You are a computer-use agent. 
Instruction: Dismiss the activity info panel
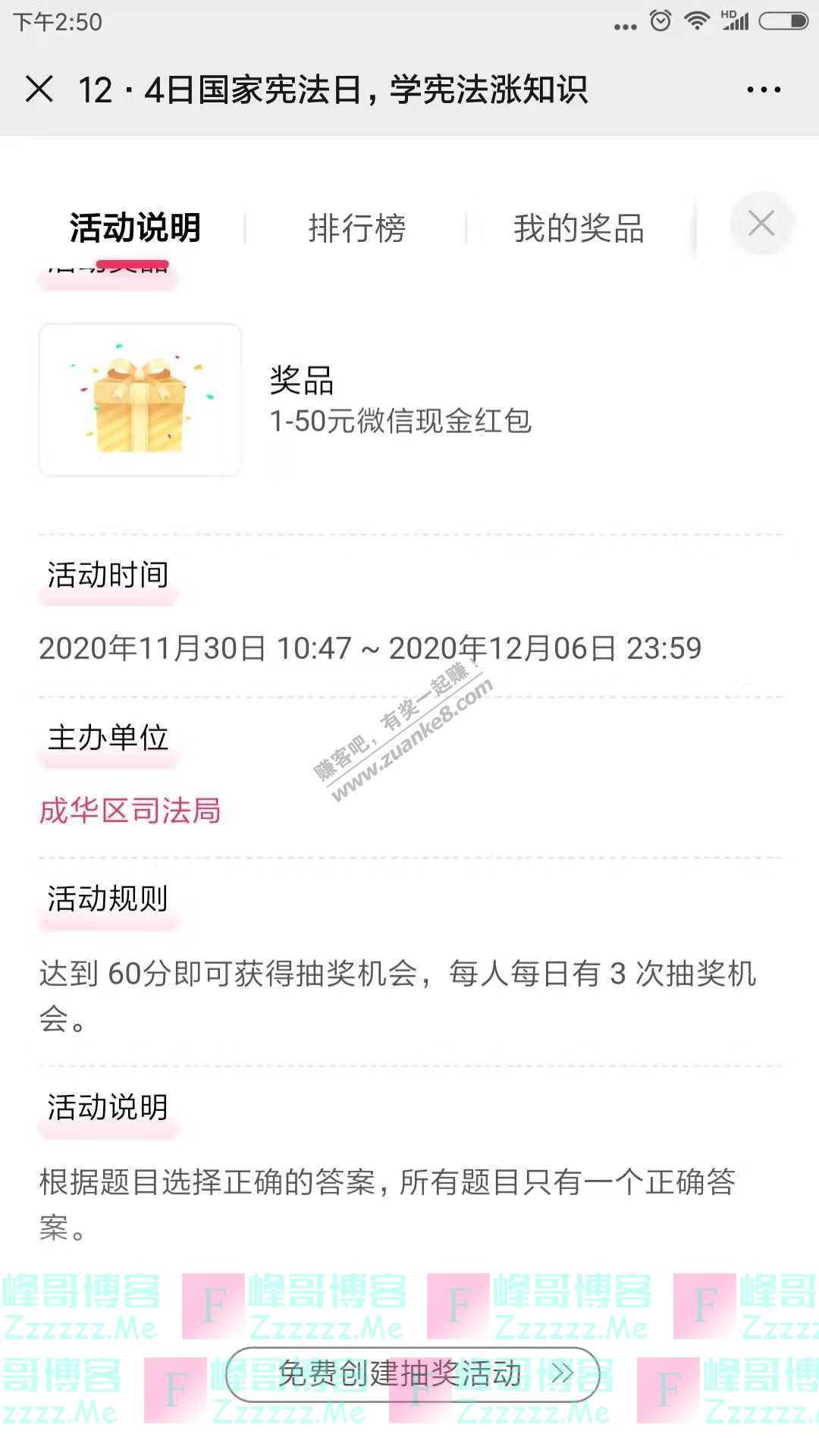pyautogui.click(x=761, y=224)
